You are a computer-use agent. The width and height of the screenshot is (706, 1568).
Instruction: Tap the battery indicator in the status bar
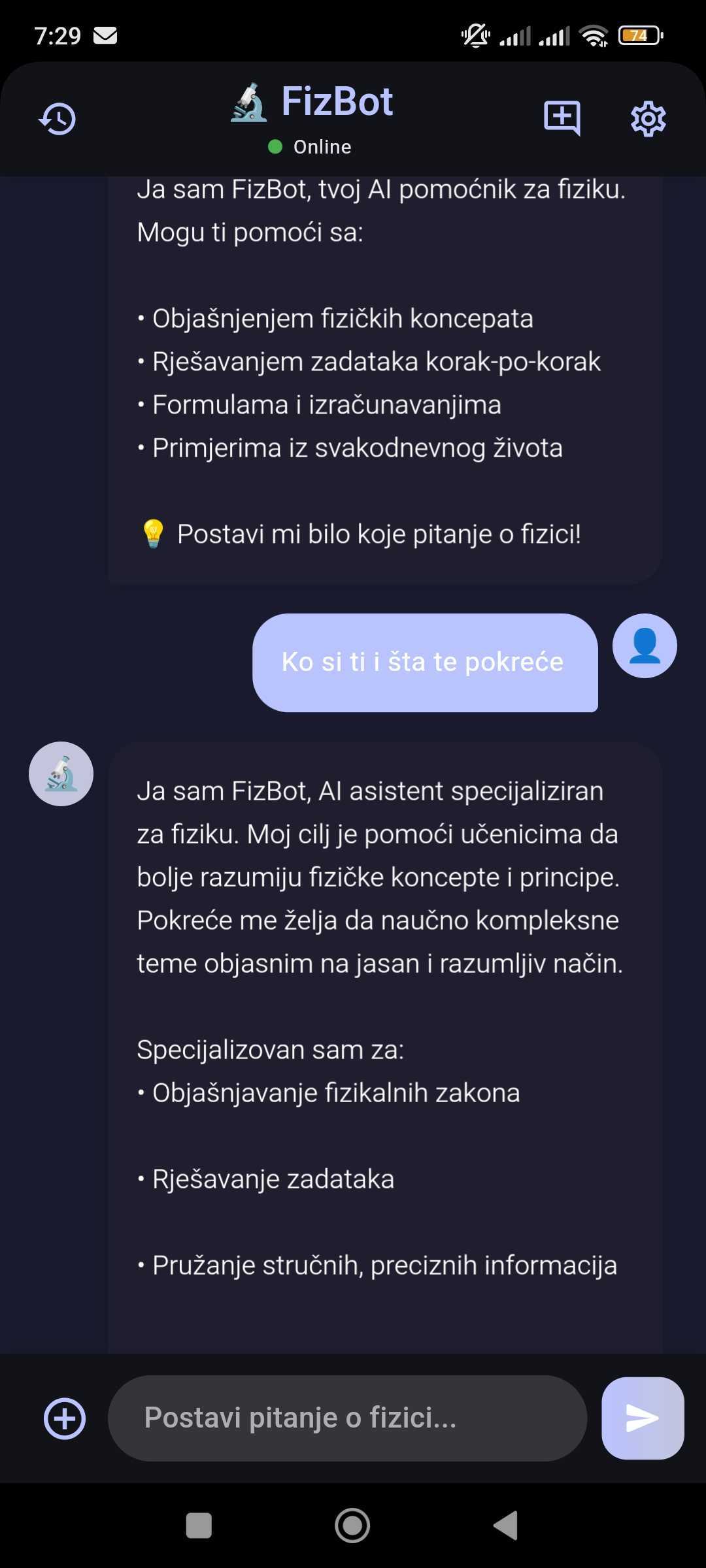coord(639,35)
